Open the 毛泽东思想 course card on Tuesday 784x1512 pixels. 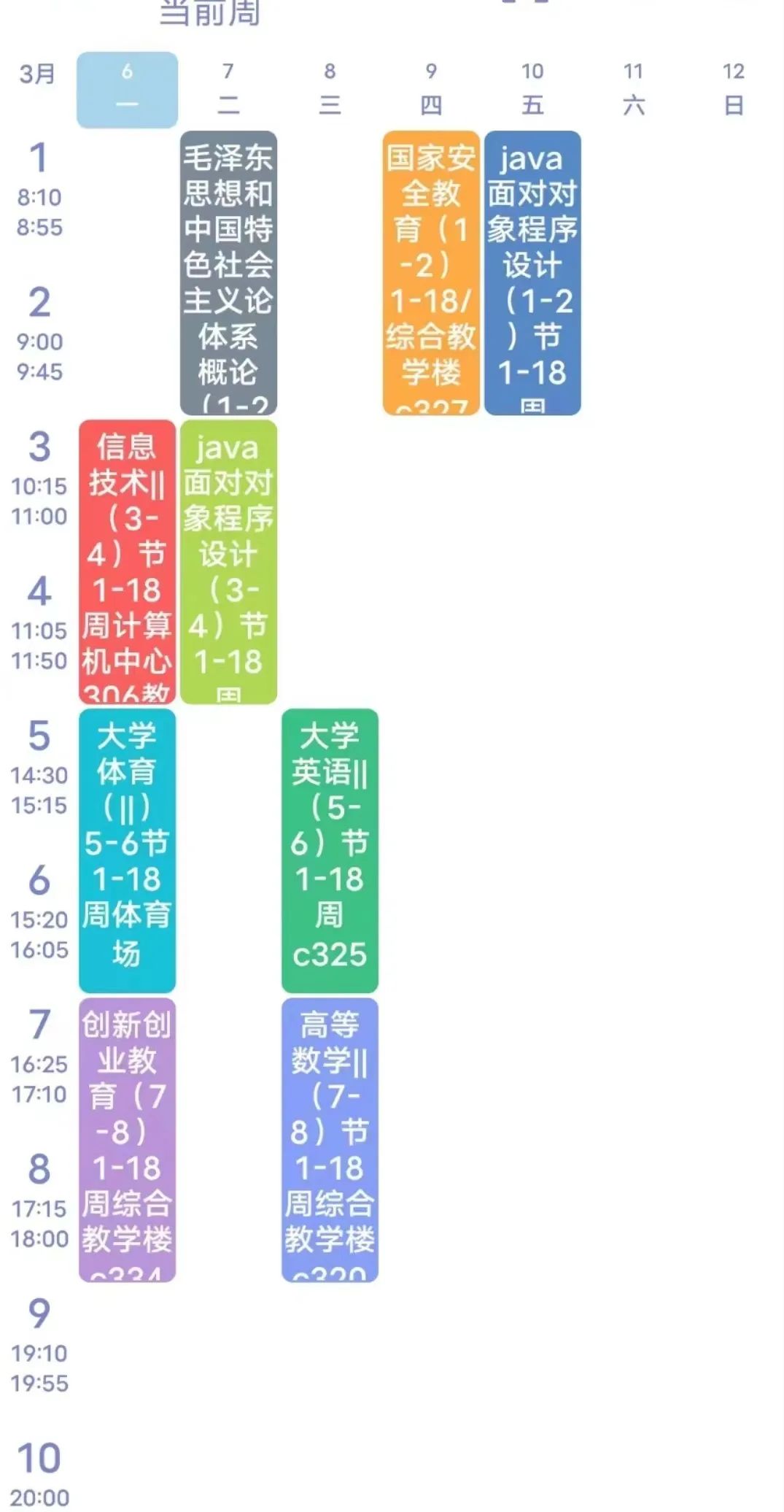click(x=228, y=273)
